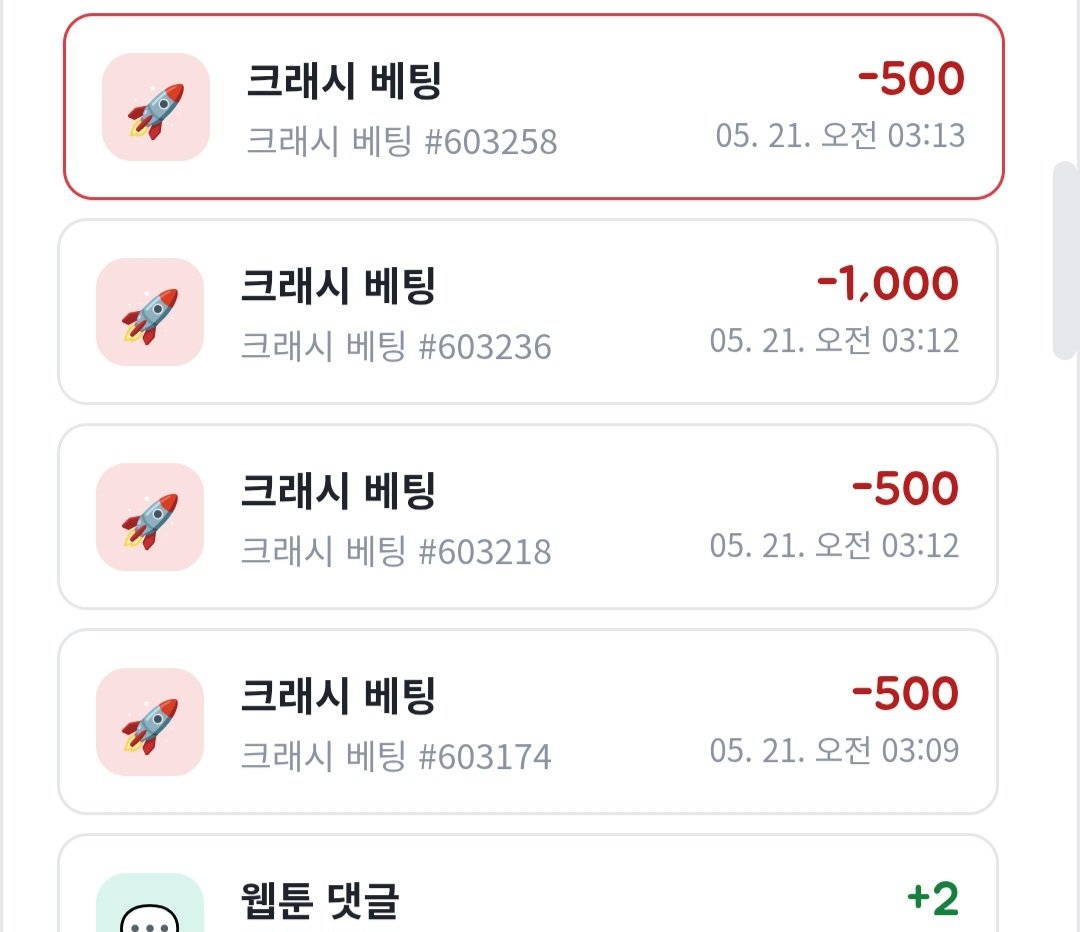Viewport: 1080px width, 932px height.
Task: Select the 크래시 베팅 #603218 entry
Action: 528,517
